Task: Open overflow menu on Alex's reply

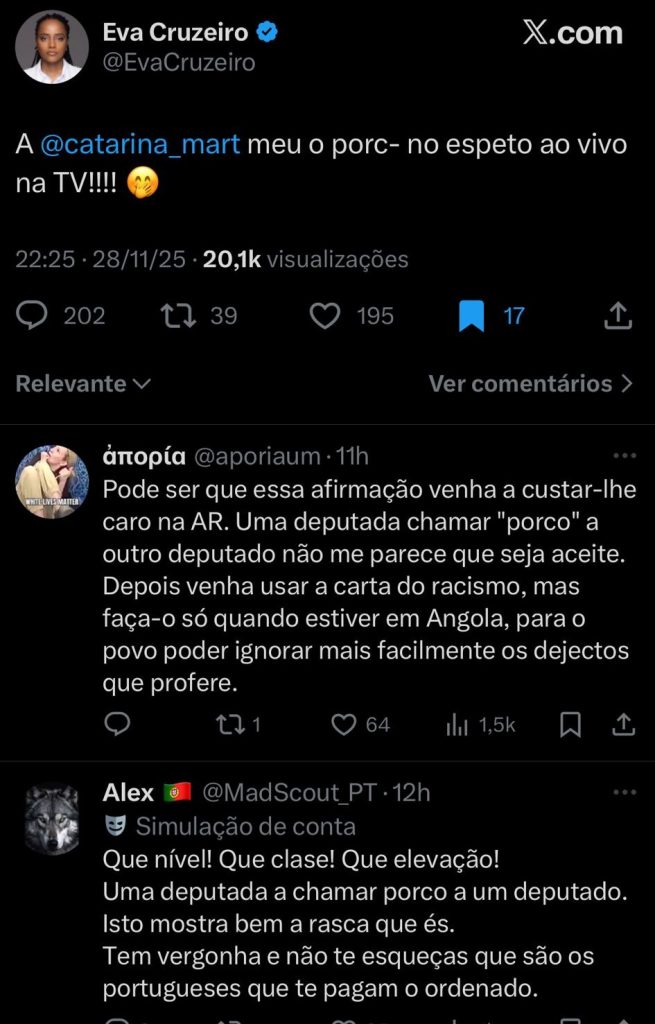Action: point(624,793)
